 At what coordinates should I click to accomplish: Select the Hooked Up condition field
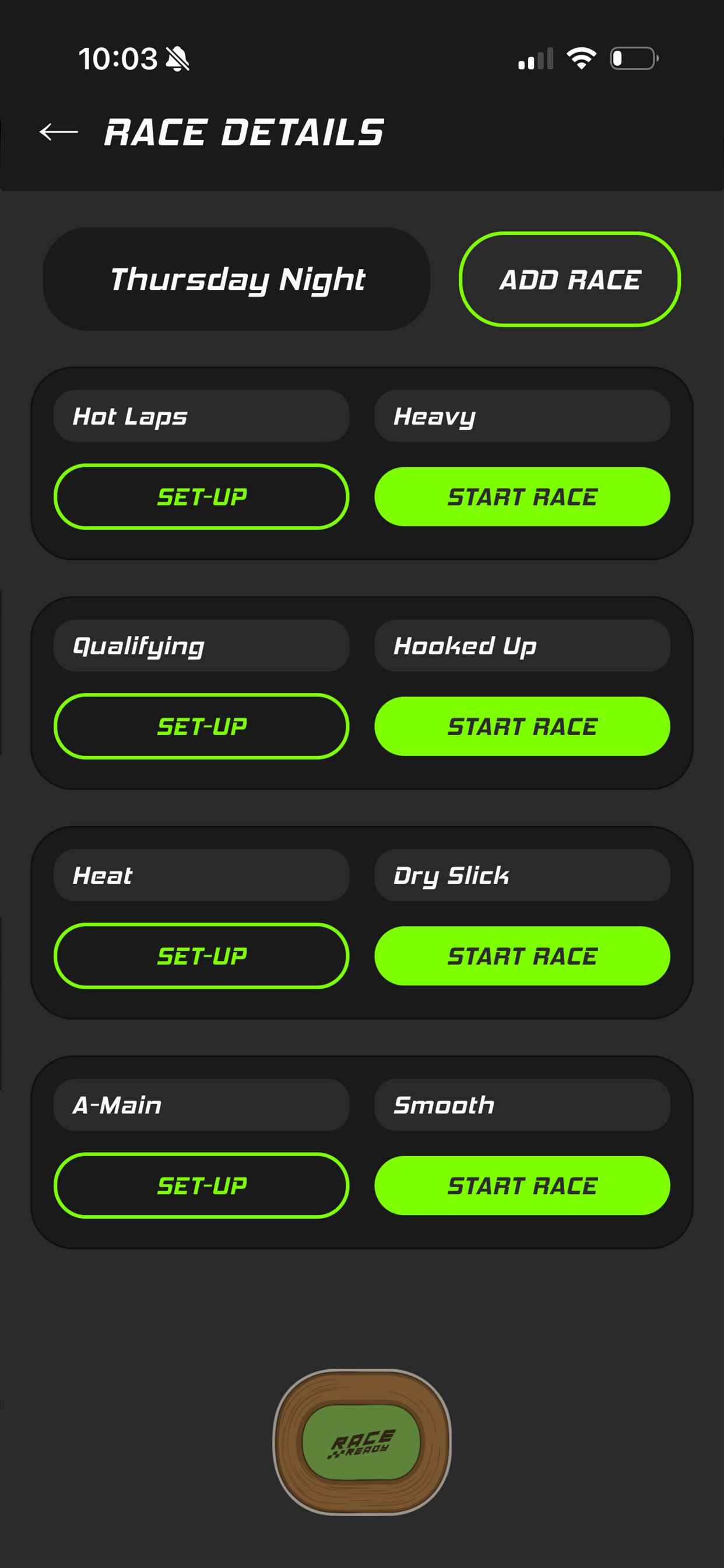(x=521, y=646)
